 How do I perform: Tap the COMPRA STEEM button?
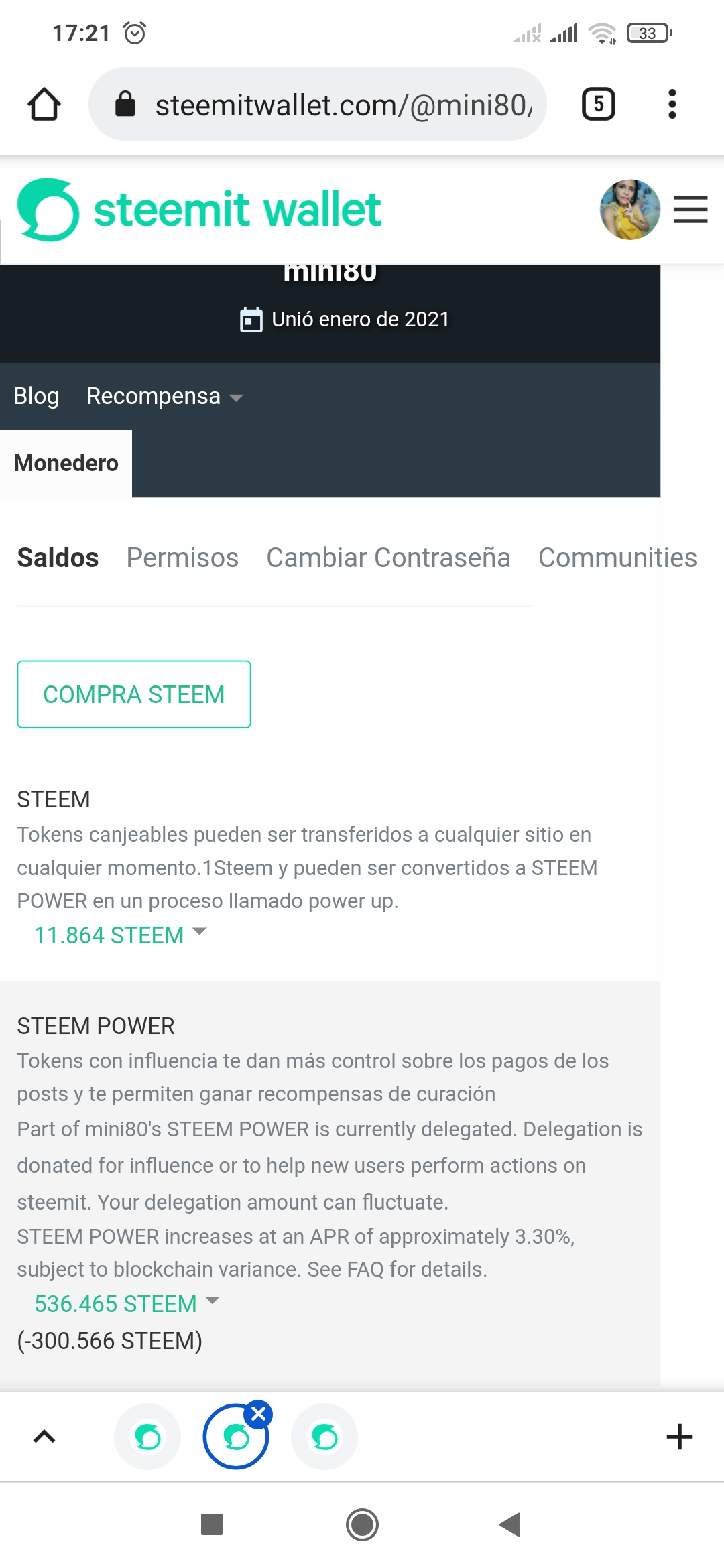coord(134,694)
